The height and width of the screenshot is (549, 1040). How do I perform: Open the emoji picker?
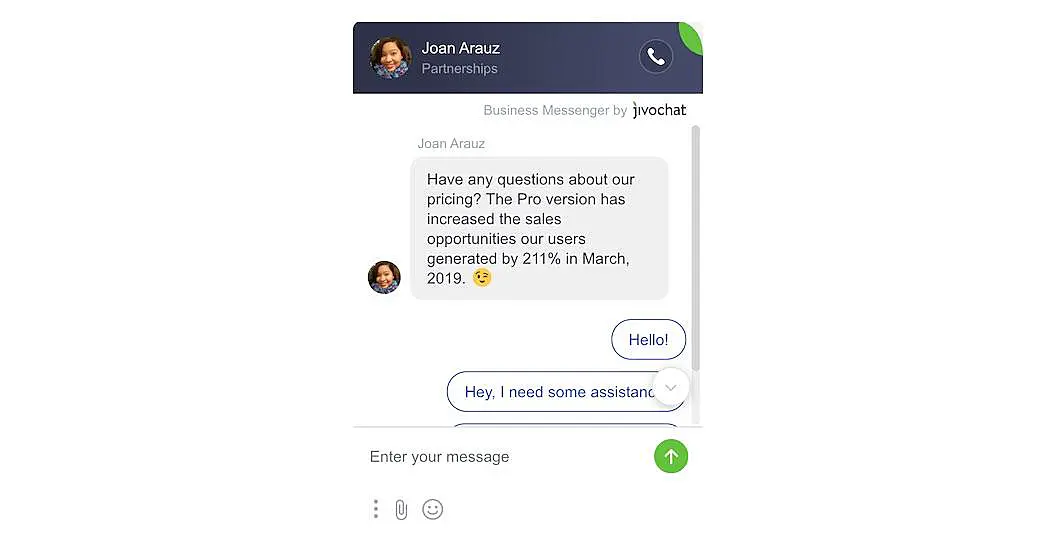[432, 509]
